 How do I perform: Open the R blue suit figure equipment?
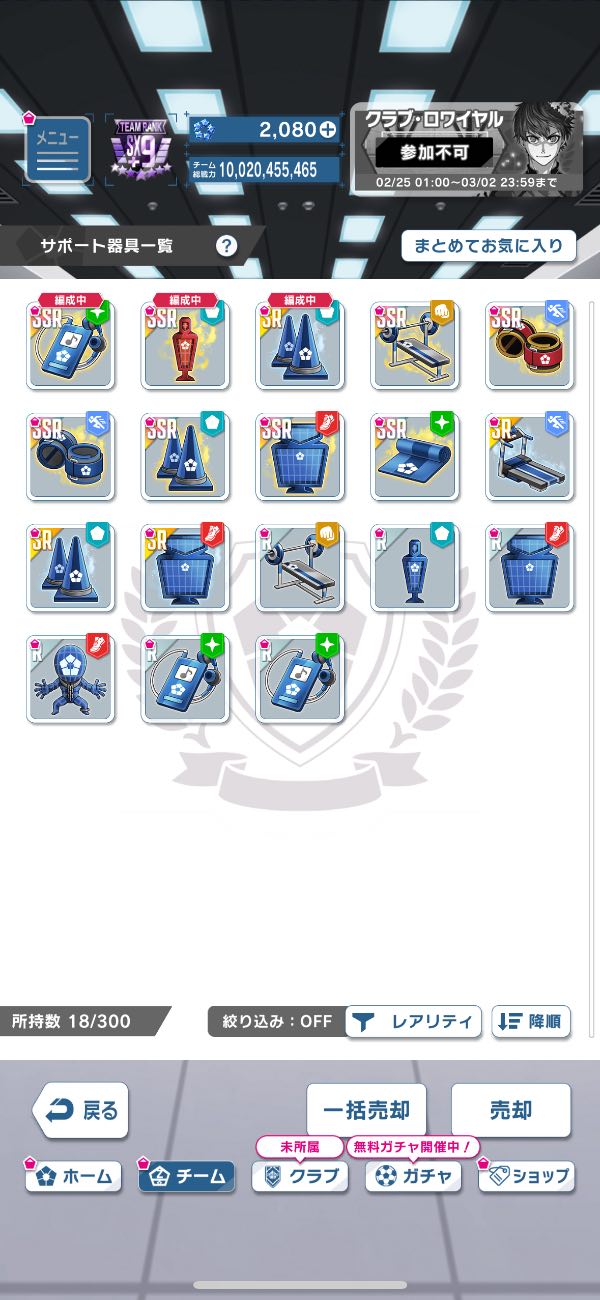click(71, 679)
